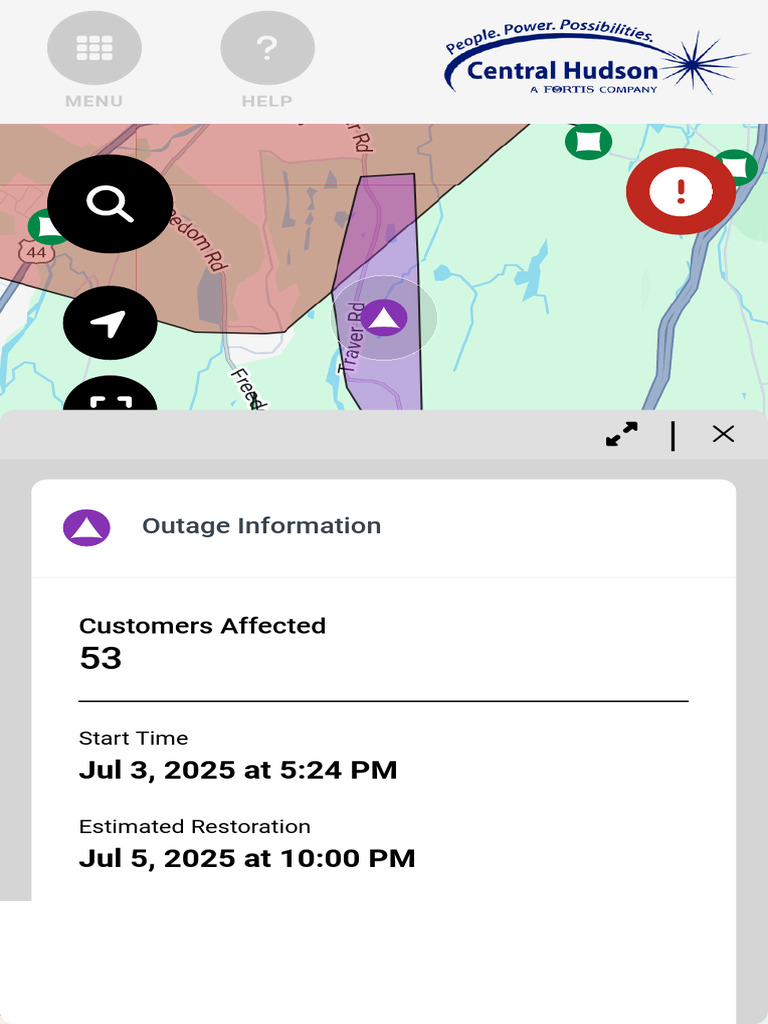Viewport: 768px width, 1024px height.
Task: Tap the green marker near the top
Action: [588, 141]
